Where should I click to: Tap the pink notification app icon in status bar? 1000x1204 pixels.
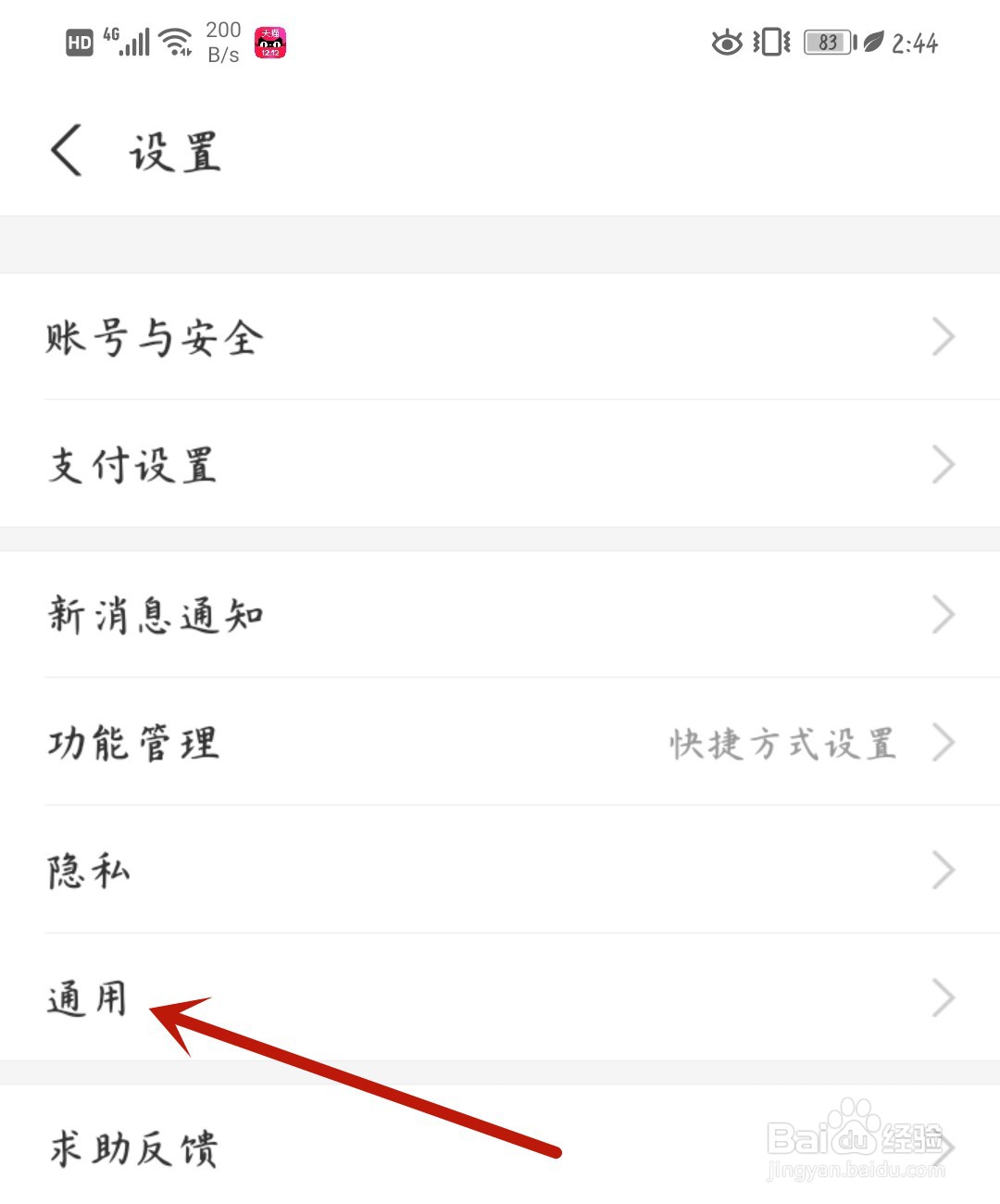coord(272,42)
